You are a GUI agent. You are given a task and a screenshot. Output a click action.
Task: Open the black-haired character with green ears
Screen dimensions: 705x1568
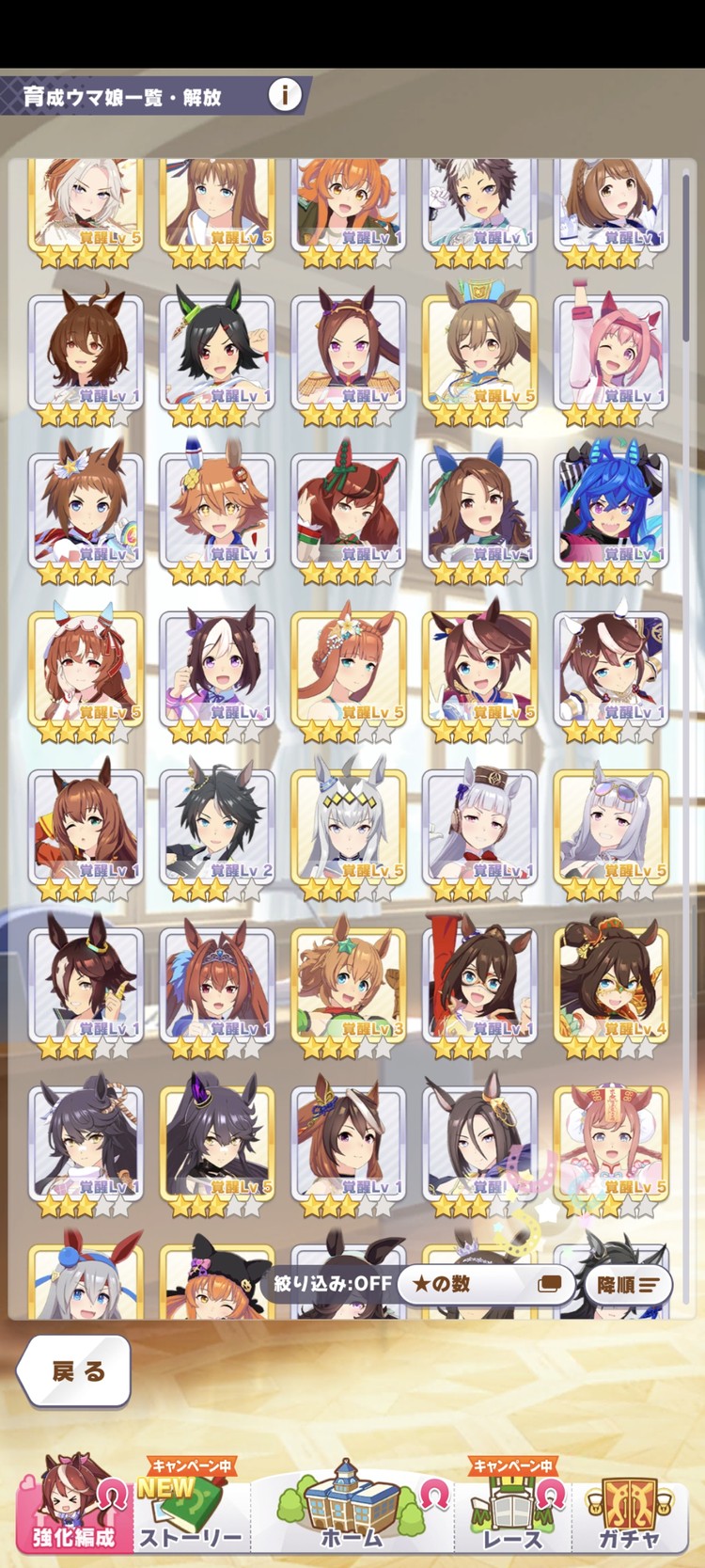217,355
